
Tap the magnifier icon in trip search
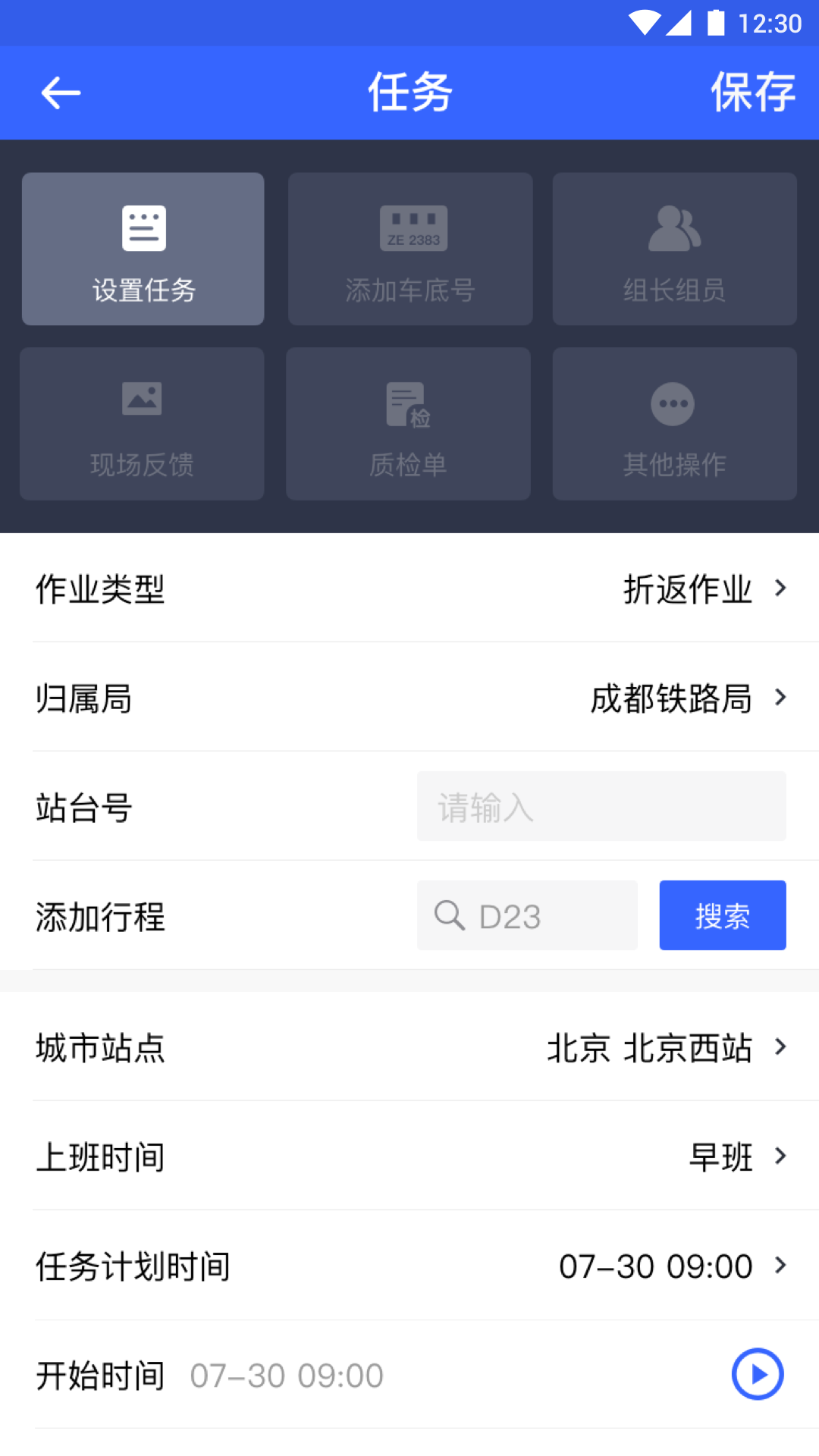449,915
